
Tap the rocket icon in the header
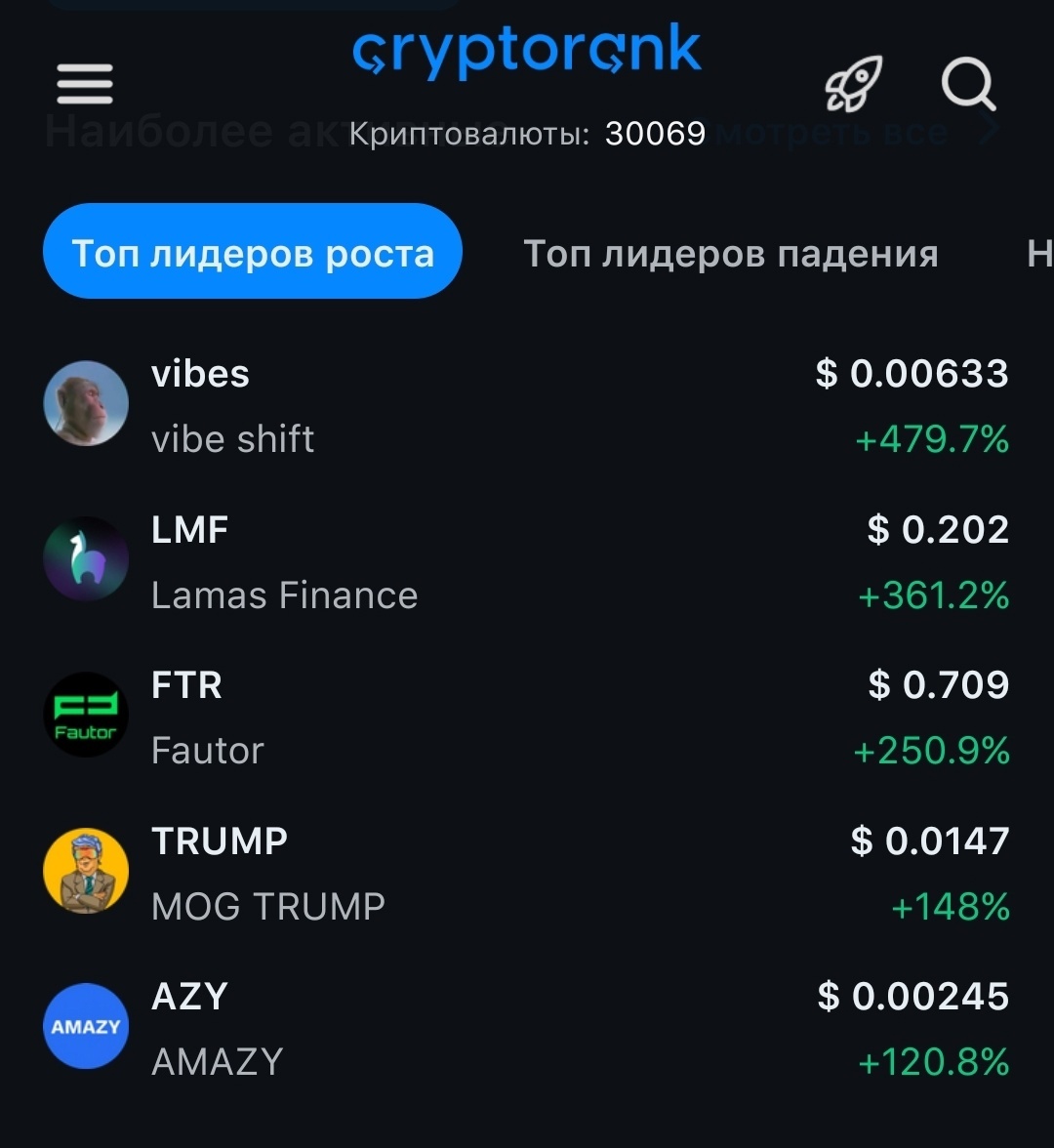click(853, 84)
